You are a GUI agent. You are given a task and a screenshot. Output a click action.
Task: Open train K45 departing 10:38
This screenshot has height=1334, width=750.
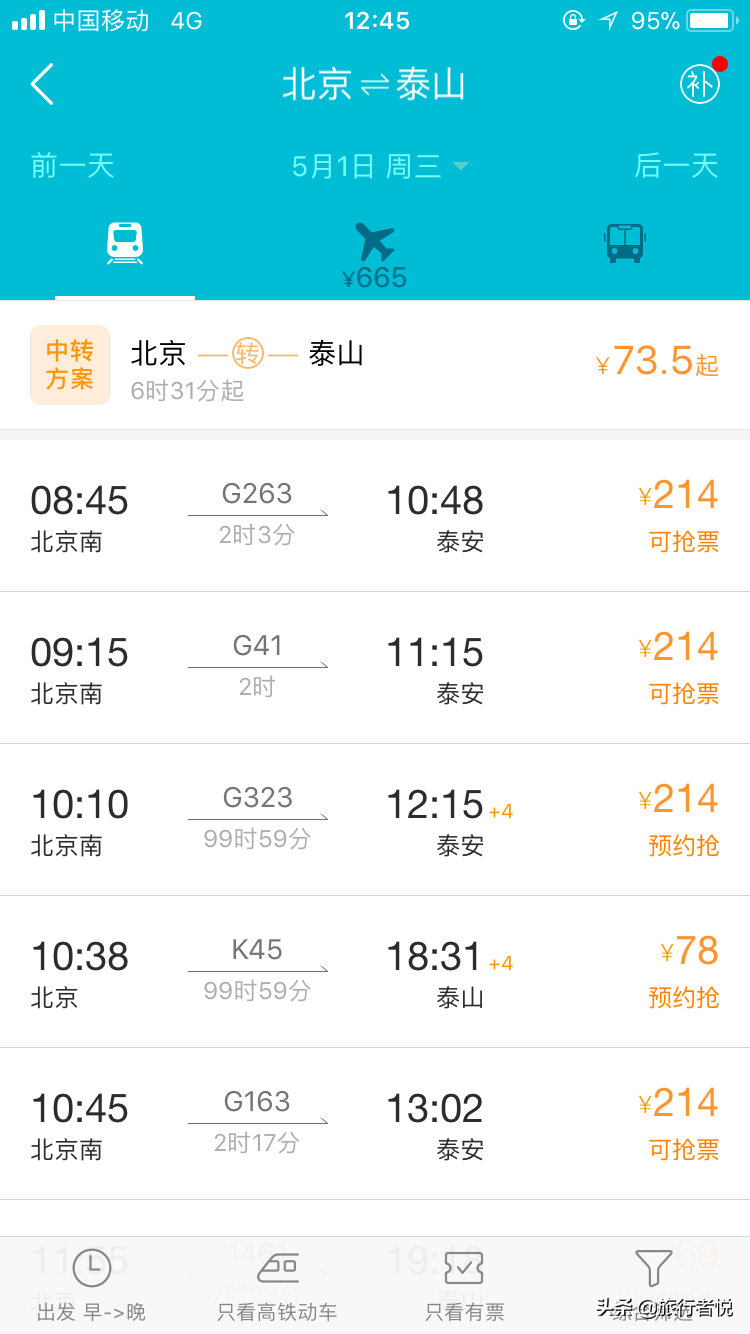click(x=375, y=972)
